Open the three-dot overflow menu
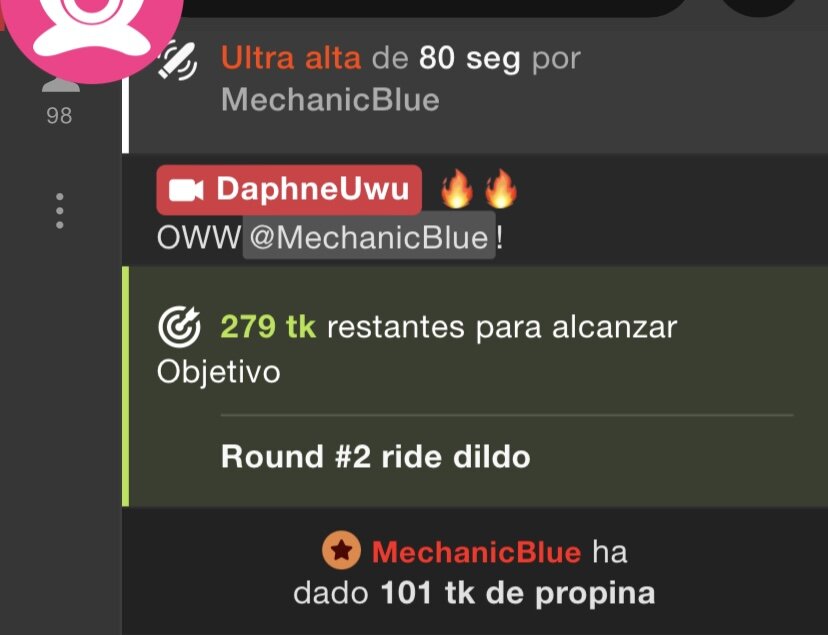 60,211
